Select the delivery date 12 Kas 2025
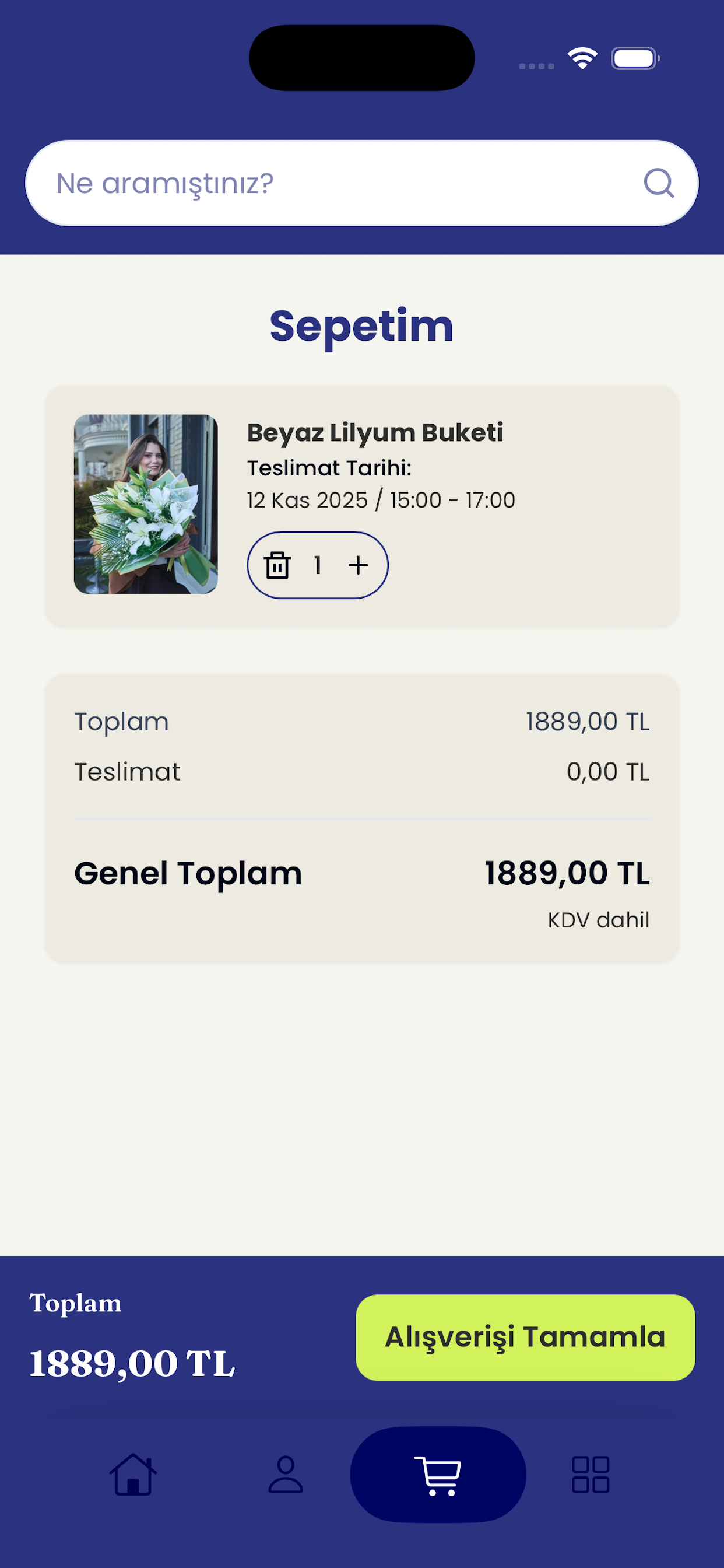This screenshot has width=724, height=1568. click(x=380, y=499)
